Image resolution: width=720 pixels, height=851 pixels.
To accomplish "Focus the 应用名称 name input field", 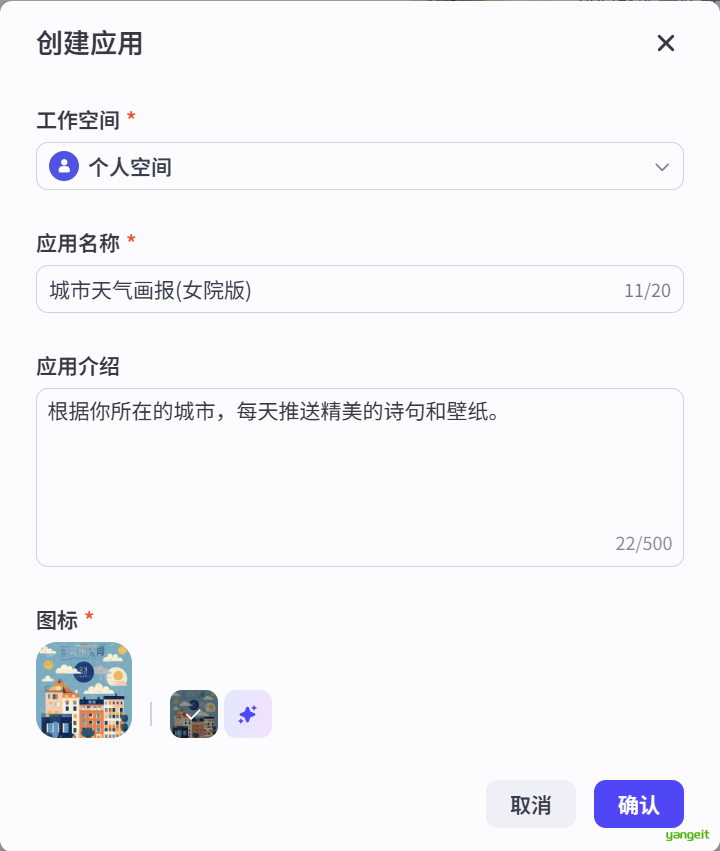I will point(300,289).
